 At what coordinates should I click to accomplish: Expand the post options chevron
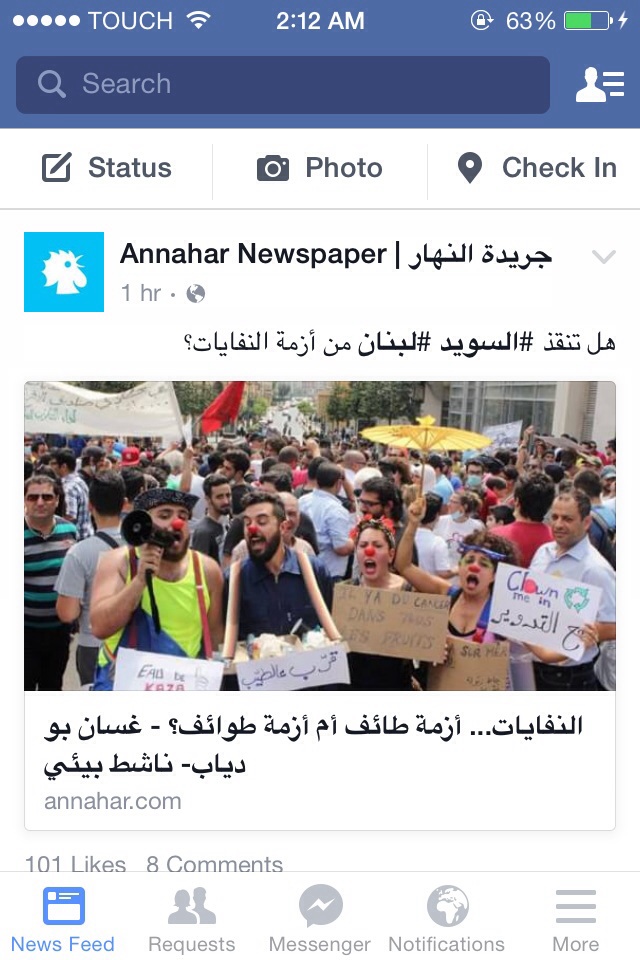[603, 257]
